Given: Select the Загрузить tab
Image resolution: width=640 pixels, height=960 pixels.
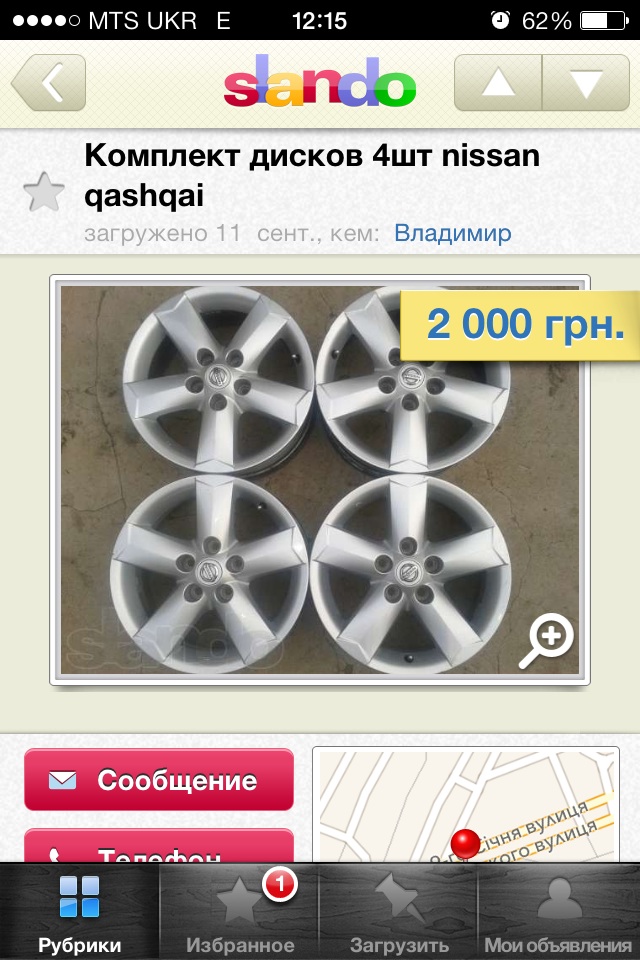Looking at the screenshot, I should [x=399, y=914].
